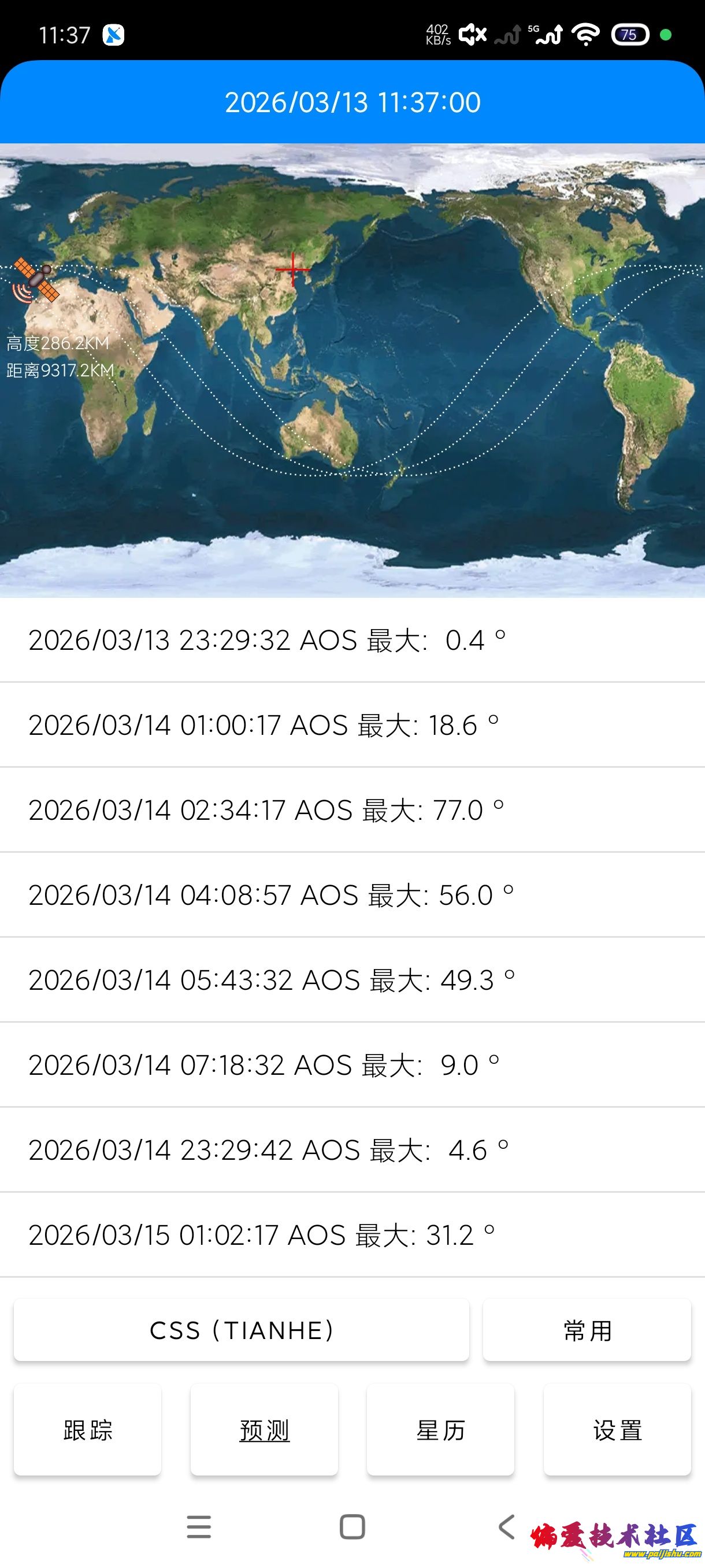Go back with the system back button
705x1568 pixels.
pyautogui.click(x=506, y=1526)
